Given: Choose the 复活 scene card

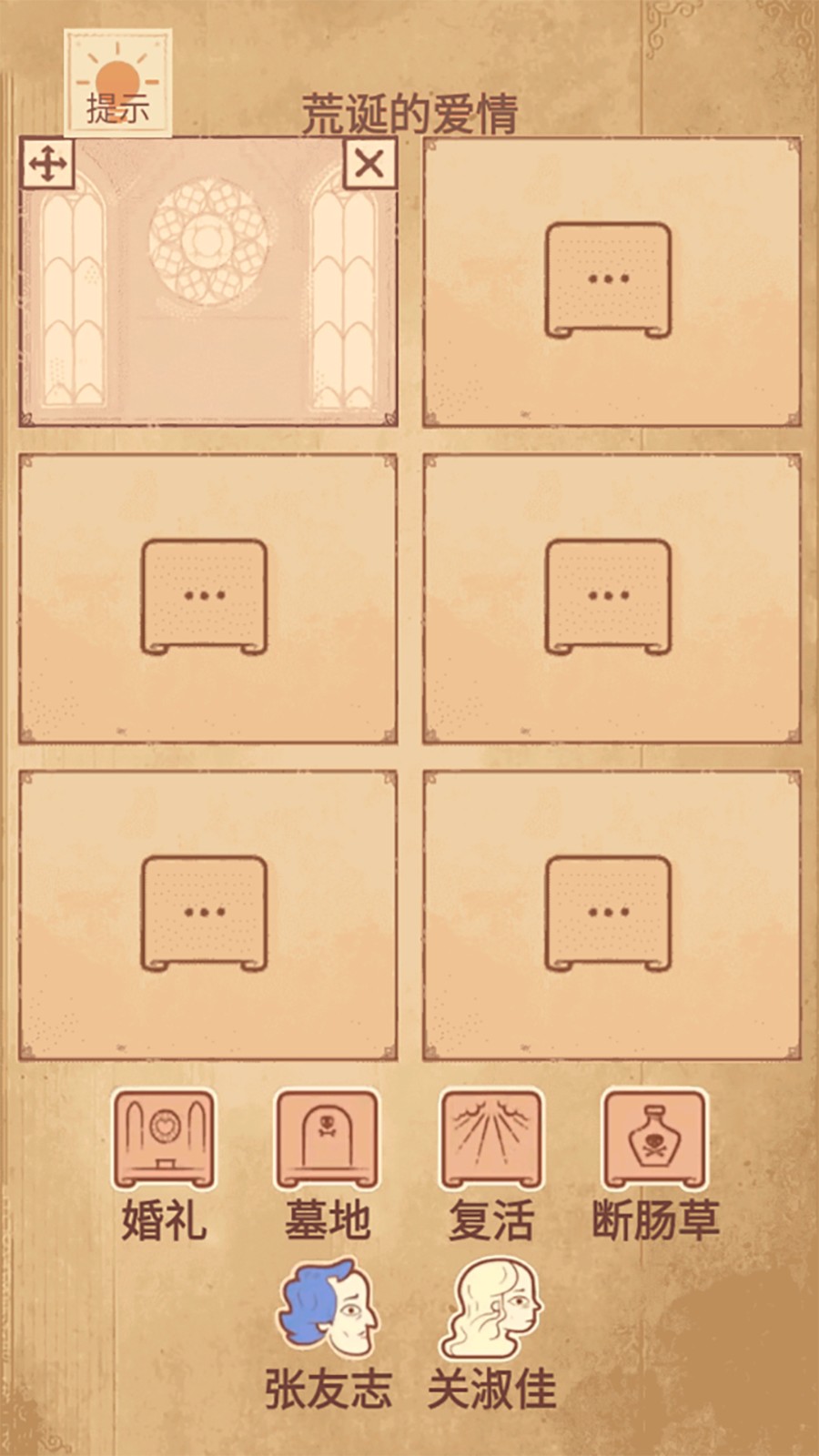Looking at the screenshot, I should (490, 1139).
